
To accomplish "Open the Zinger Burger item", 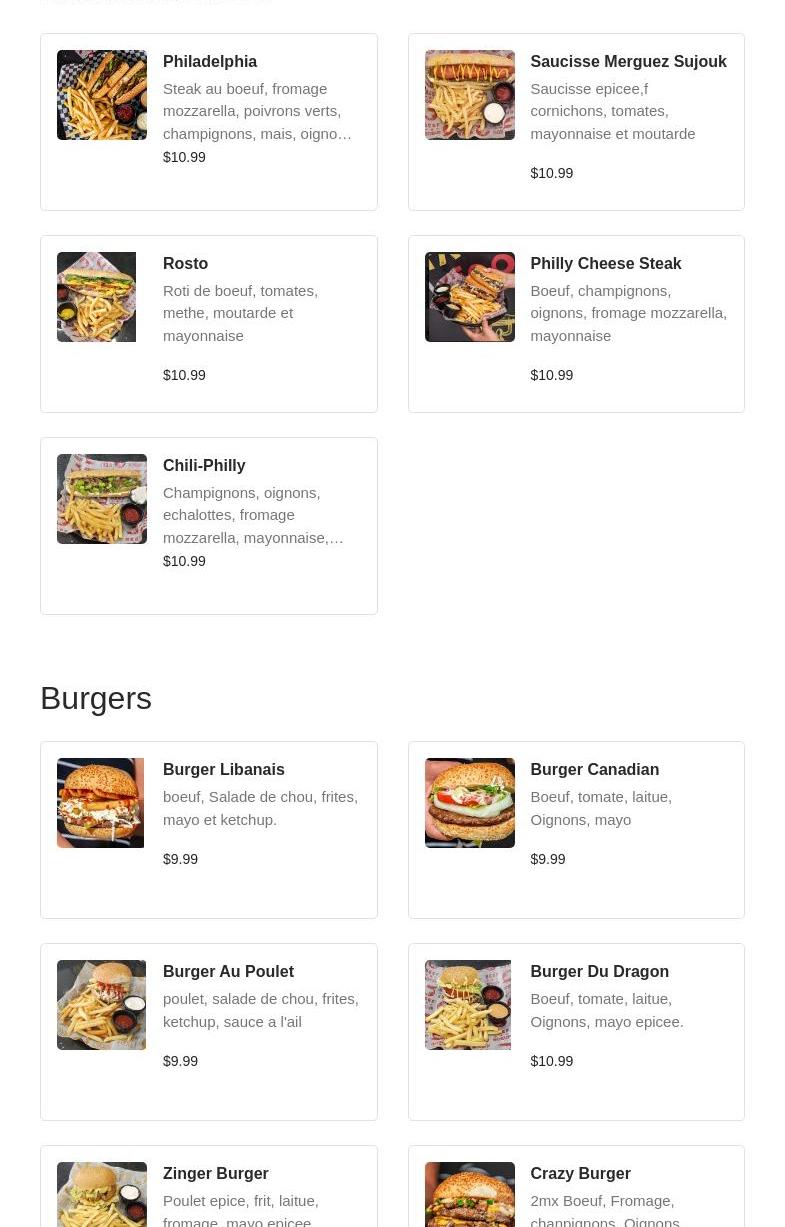I will point(209,1190).
